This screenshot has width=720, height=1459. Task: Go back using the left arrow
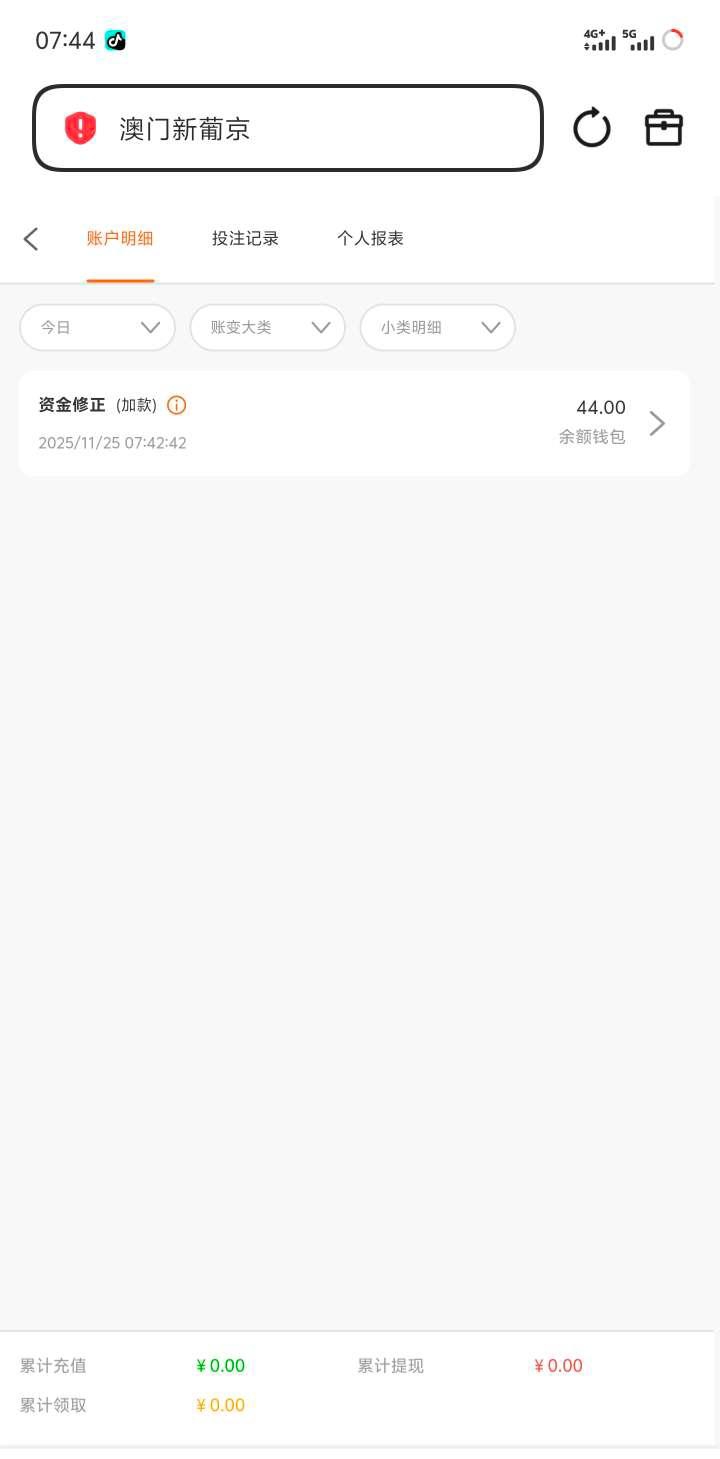pyautogui.click(x=31, y=239)
